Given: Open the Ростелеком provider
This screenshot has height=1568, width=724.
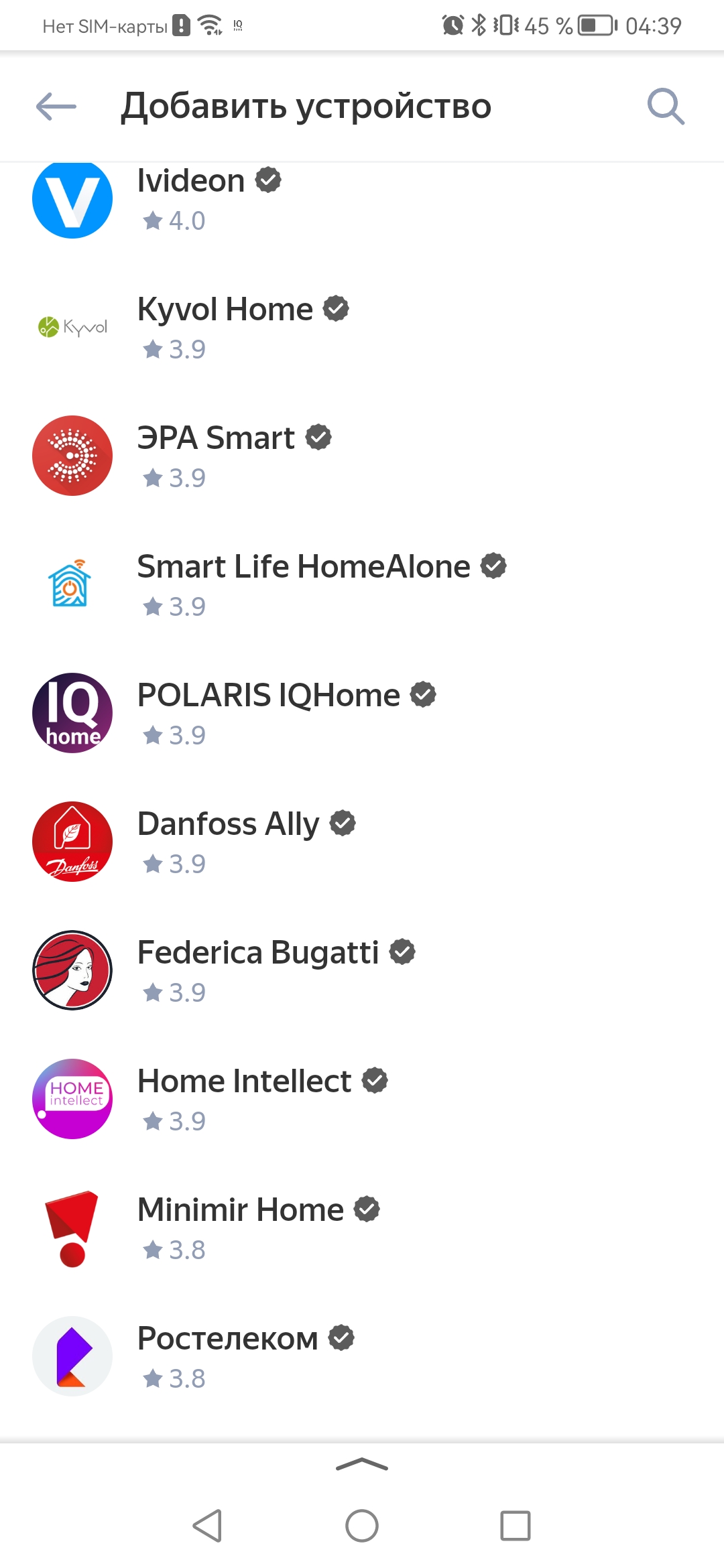Looking at the screenshot, I should [x=227, y=1356].
